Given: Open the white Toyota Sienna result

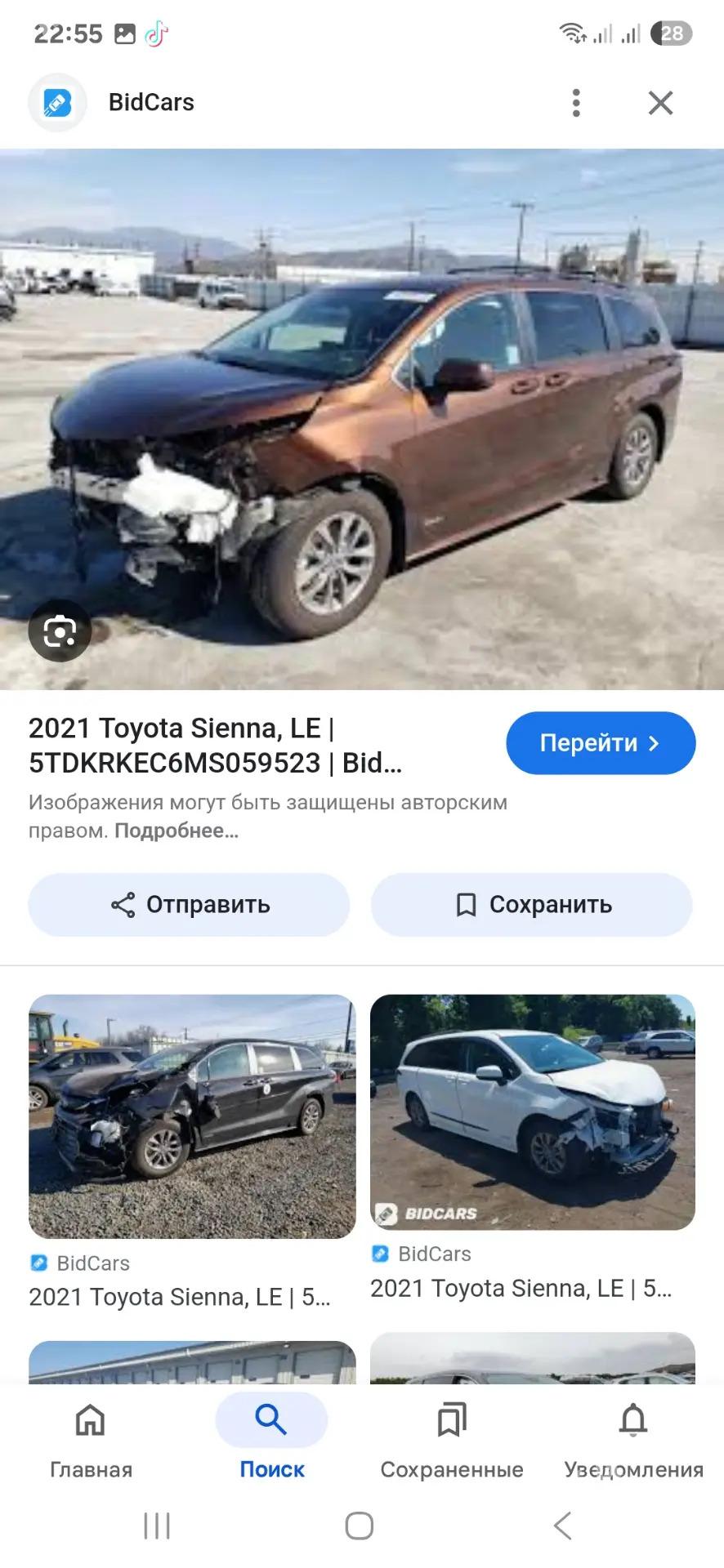Looking at the screenshot, I should point(532,1111).
